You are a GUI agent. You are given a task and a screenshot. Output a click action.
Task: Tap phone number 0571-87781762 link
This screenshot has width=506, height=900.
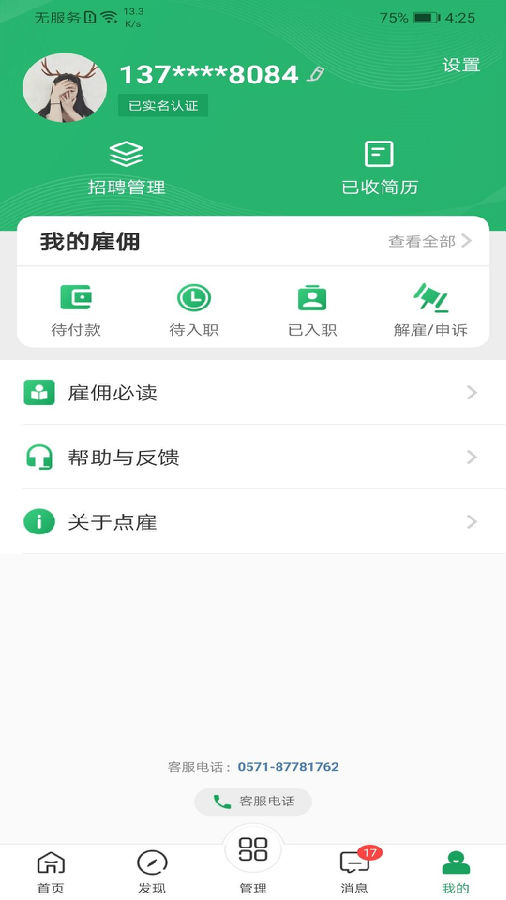tap(288, 767)
